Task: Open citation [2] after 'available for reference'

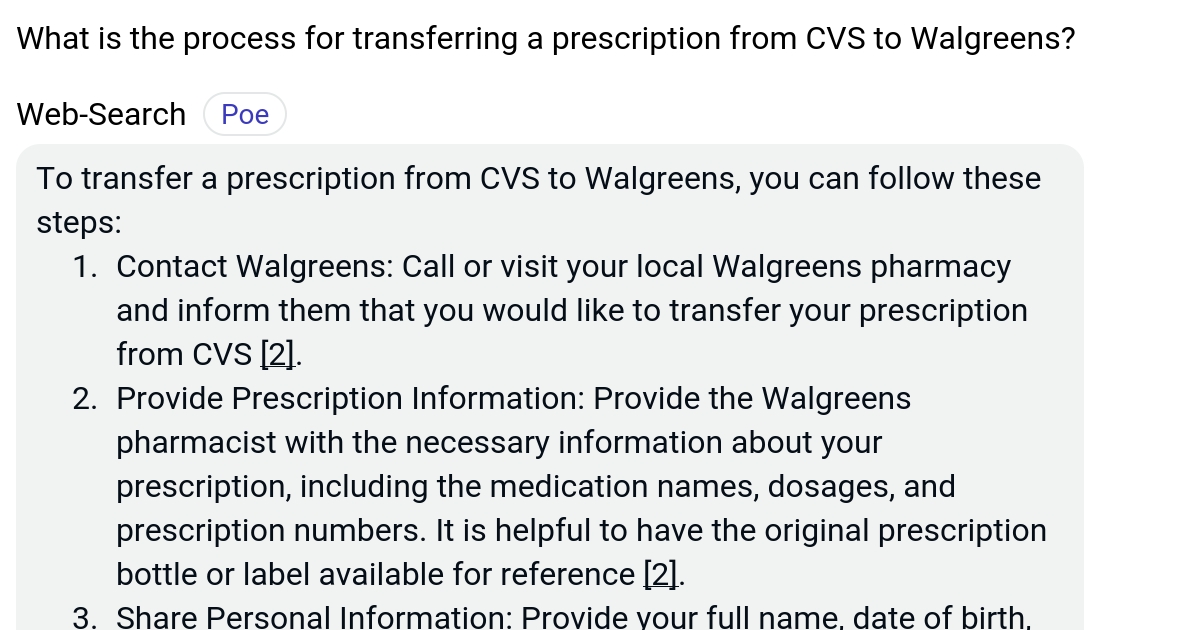Action: pos(662,575)
